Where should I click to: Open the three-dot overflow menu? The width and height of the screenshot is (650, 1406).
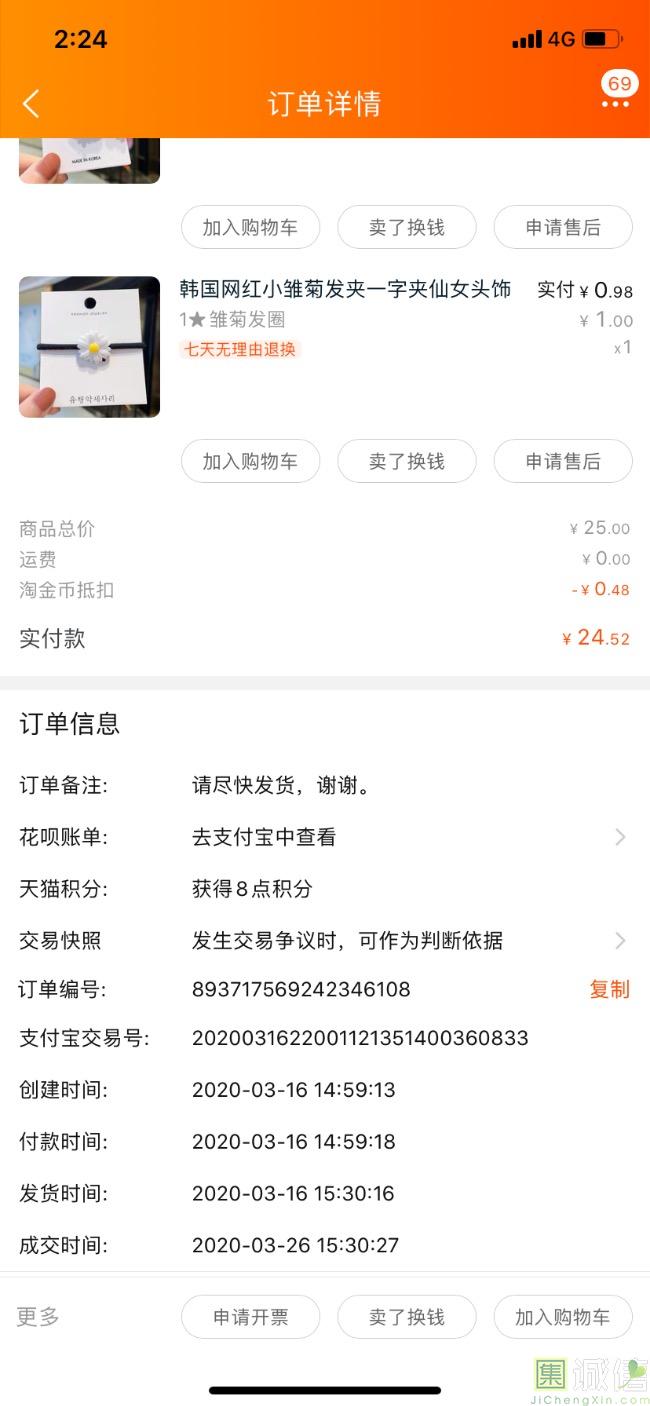click(615, 104)
